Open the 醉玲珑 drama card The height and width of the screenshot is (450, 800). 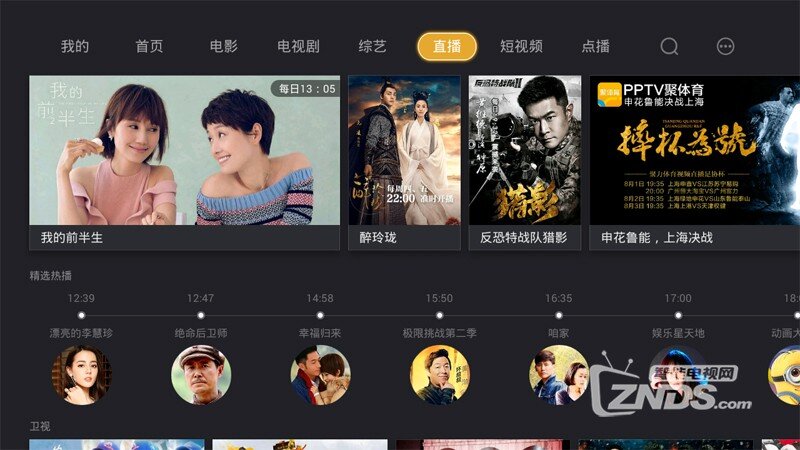coord(404,162)
